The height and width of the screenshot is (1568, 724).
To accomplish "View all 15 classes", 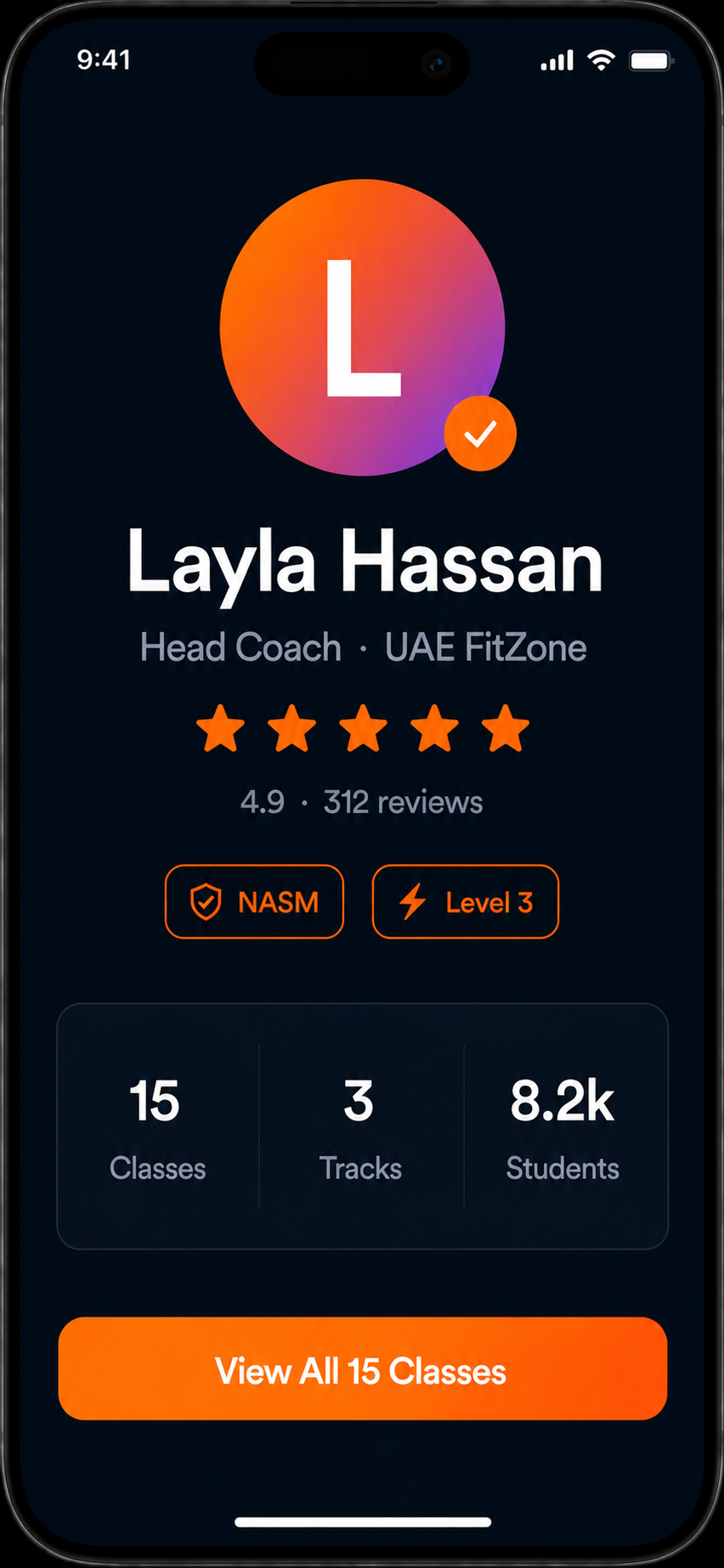I will click(x=362, y=1368).
